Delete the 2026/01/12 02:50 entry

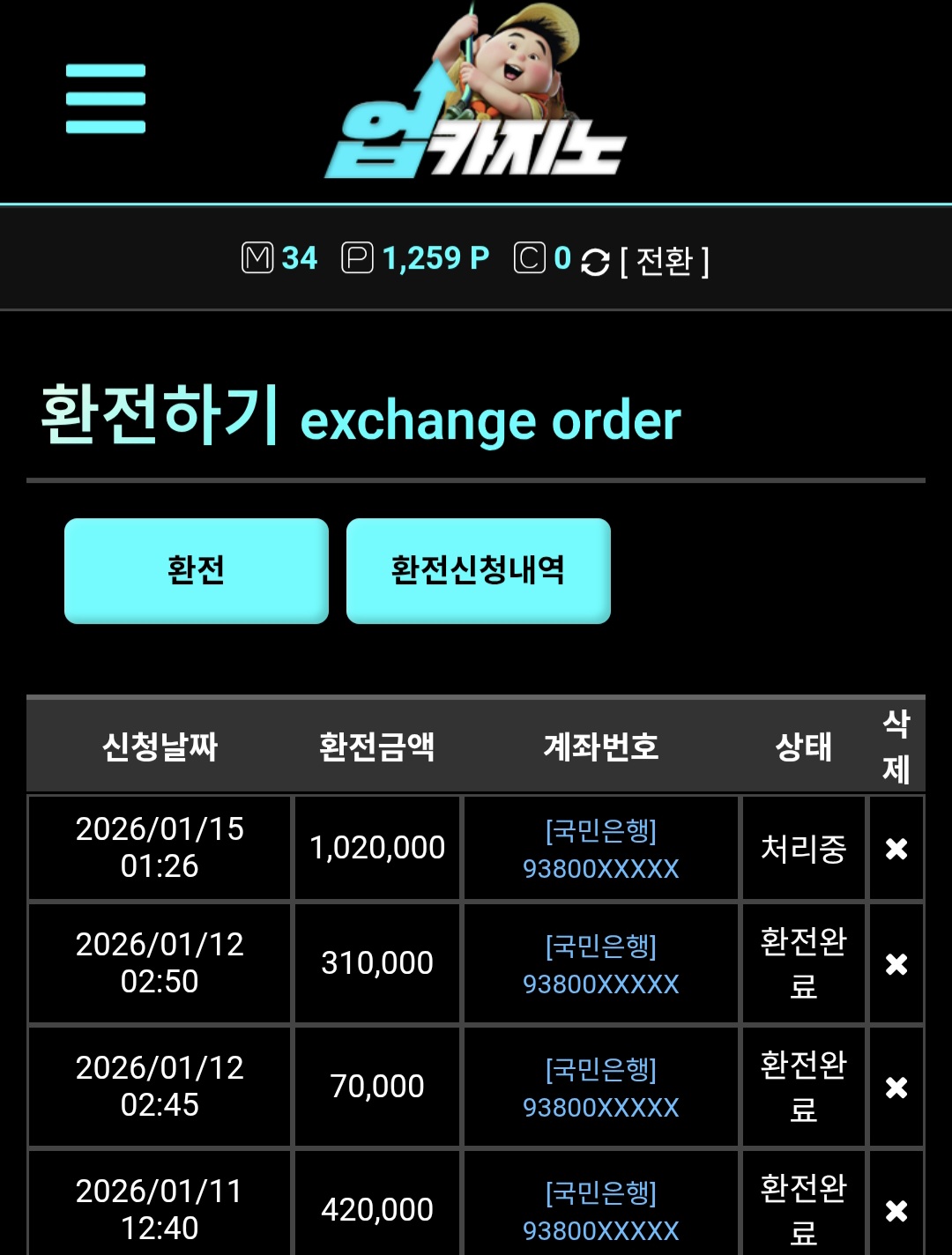coord(896,963)
